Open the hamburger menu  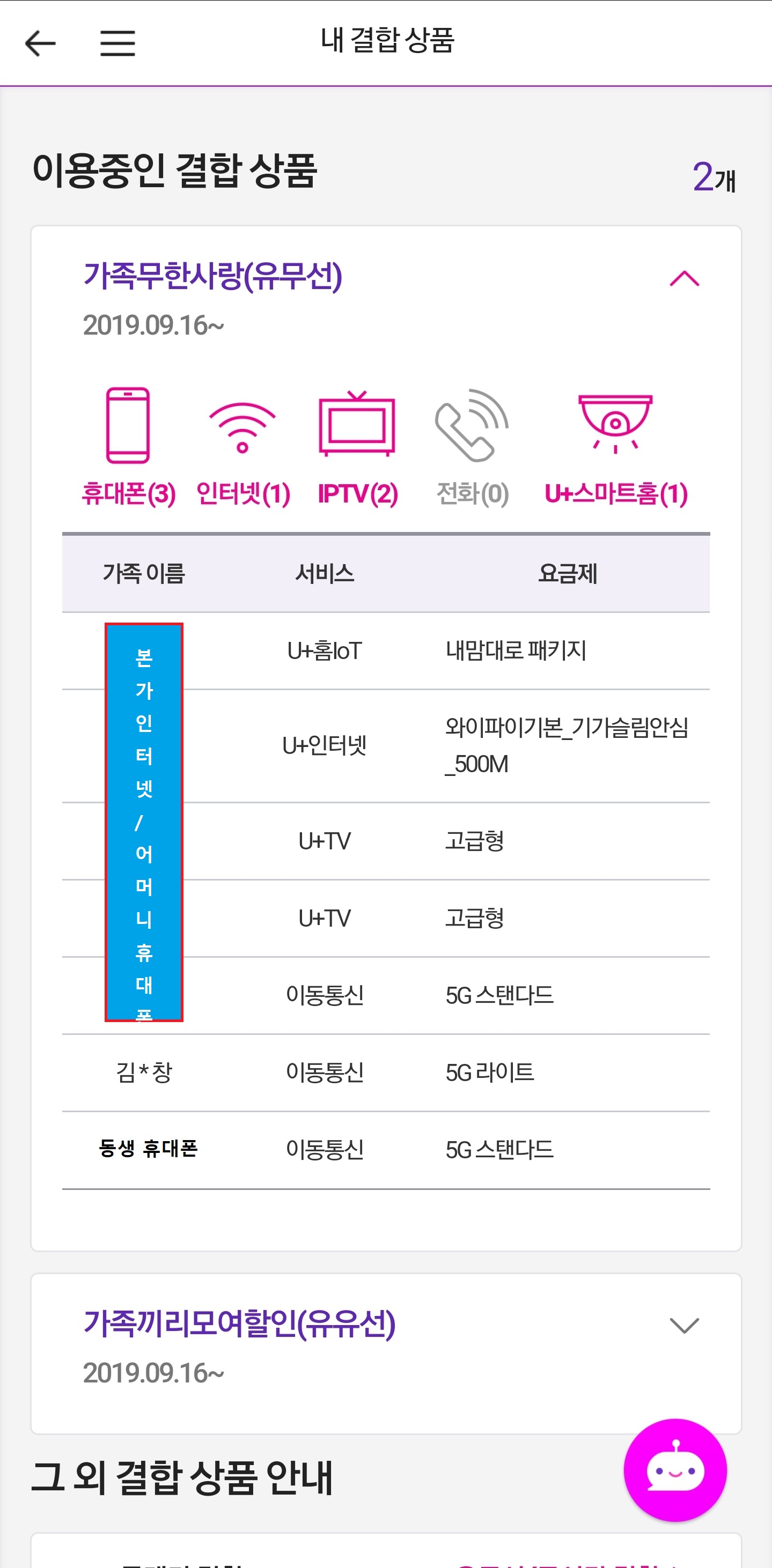click(x=117, y=43)
